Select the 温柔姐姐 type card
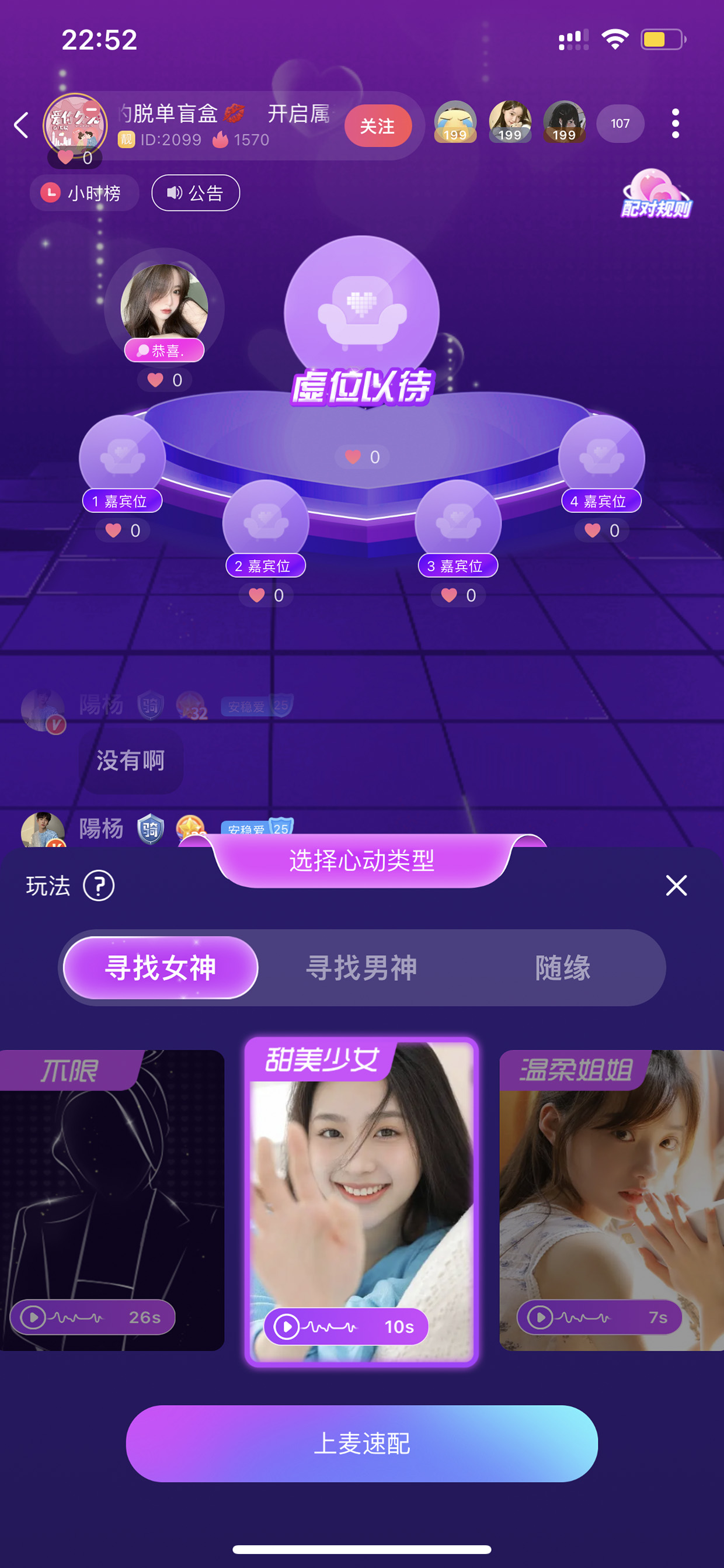This screenshot has width=724, height=1568. coord(611,1199)
